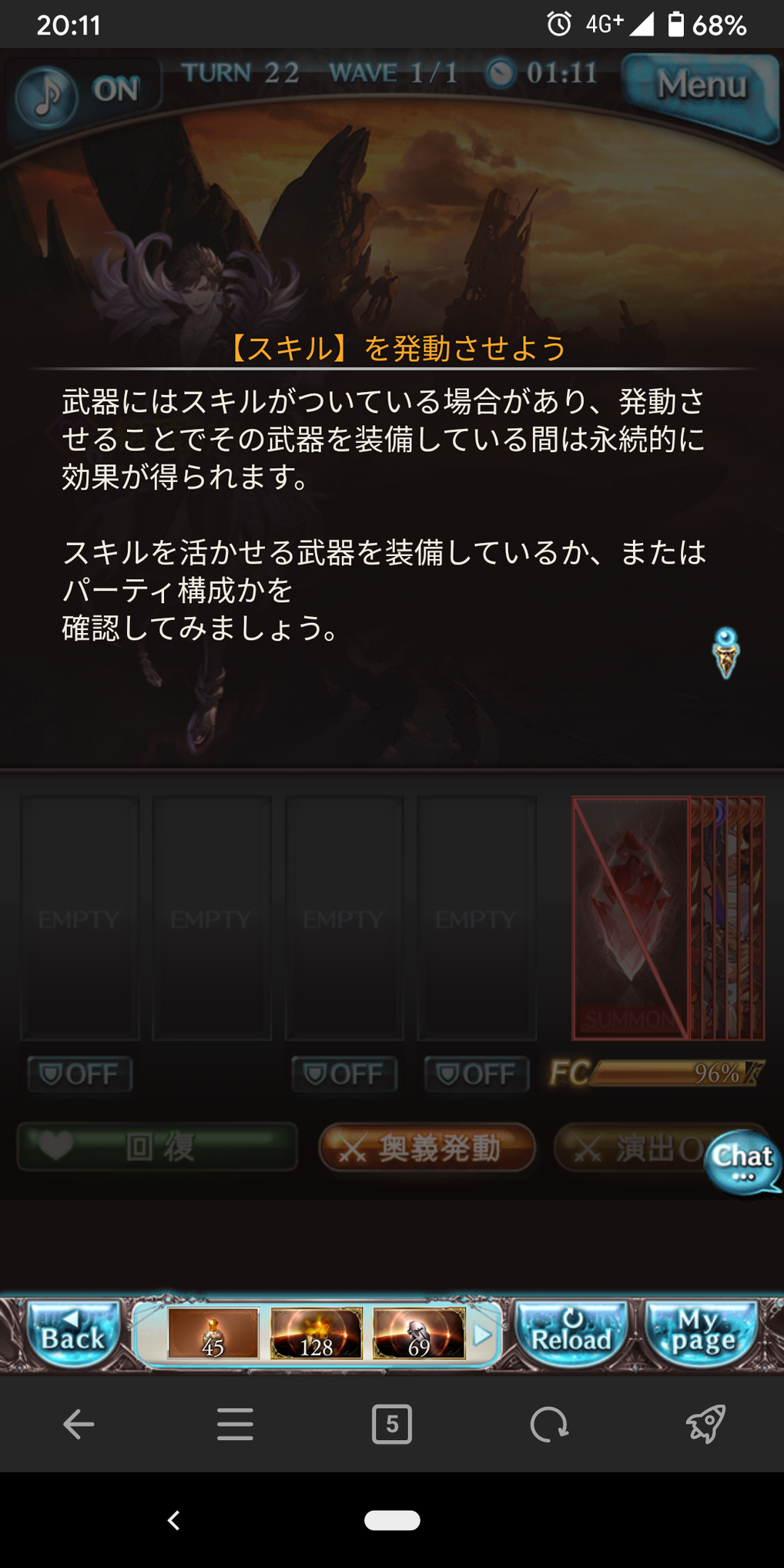784x1568 pixels.
Task: Select the shortcut item showing 69
Action: point(419,1334)
